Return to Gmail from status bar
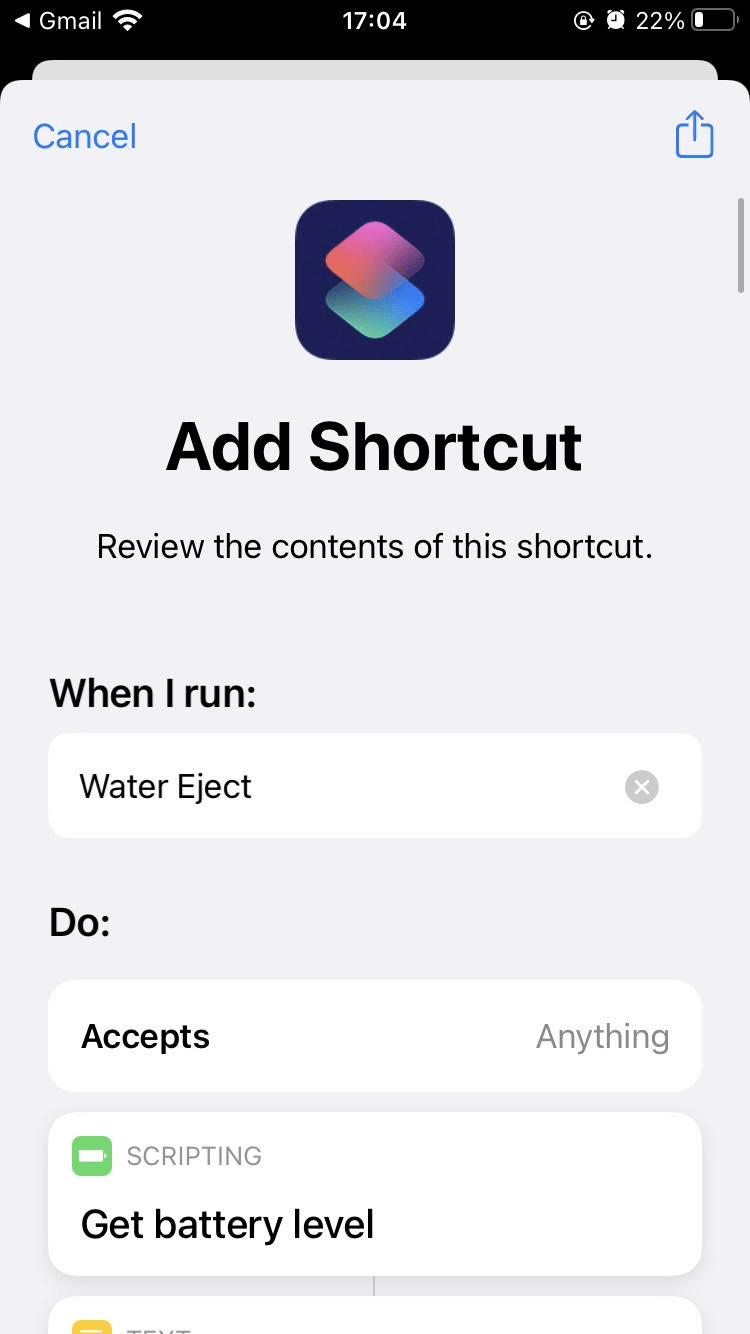The height and width of the screenshot is (1334, 750). tap(58, 20)
